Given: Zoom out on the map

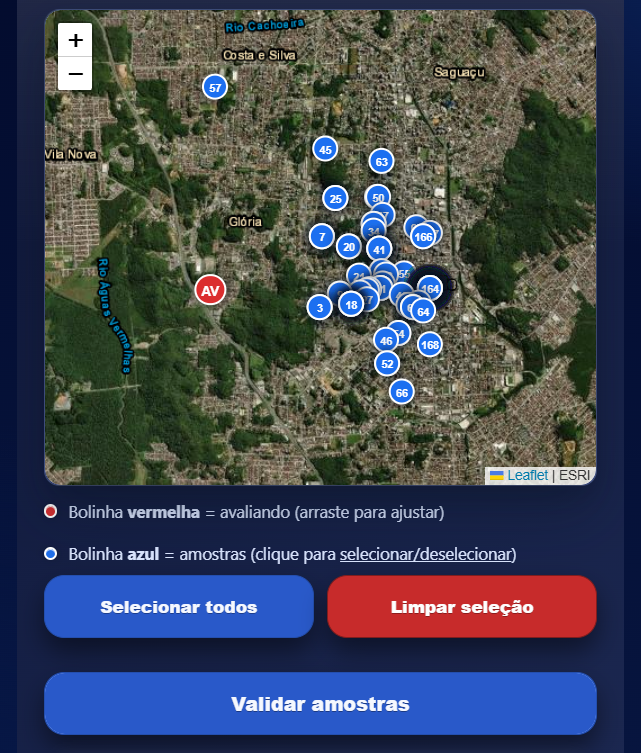Looking at the screenshot, I should click(75, 74).
